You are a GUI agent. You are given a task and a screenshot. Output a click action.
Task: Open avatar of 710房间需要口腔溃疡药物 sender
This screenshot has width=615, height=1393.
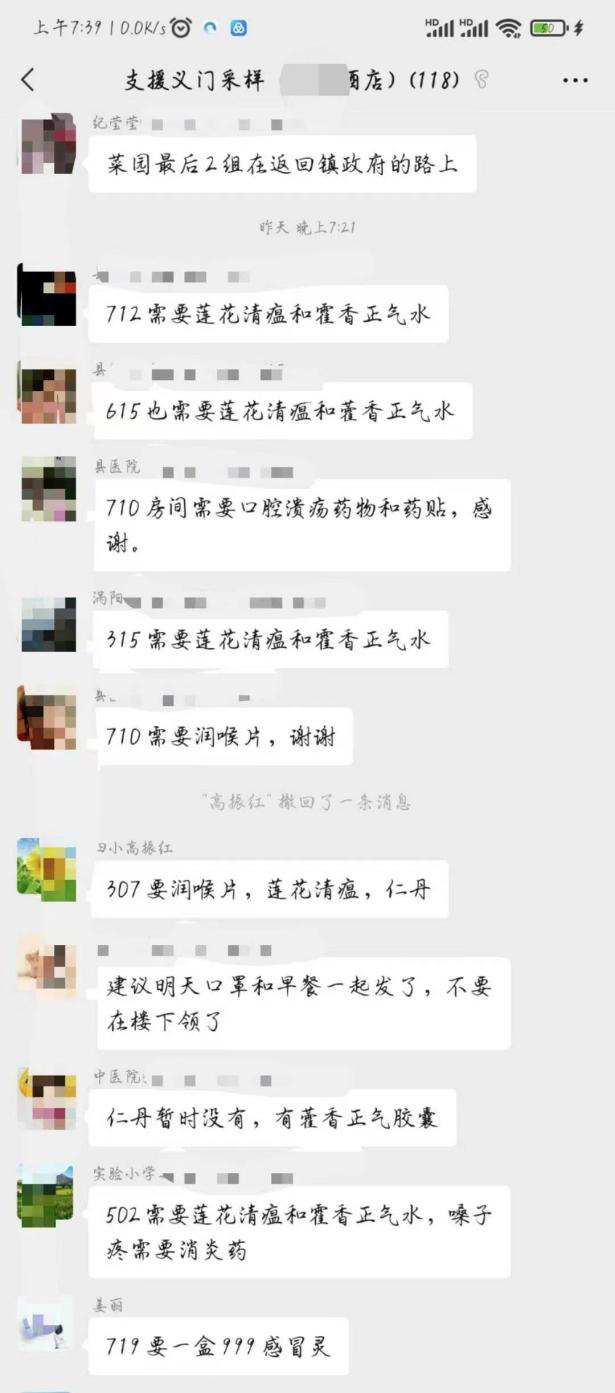(47, 489)
